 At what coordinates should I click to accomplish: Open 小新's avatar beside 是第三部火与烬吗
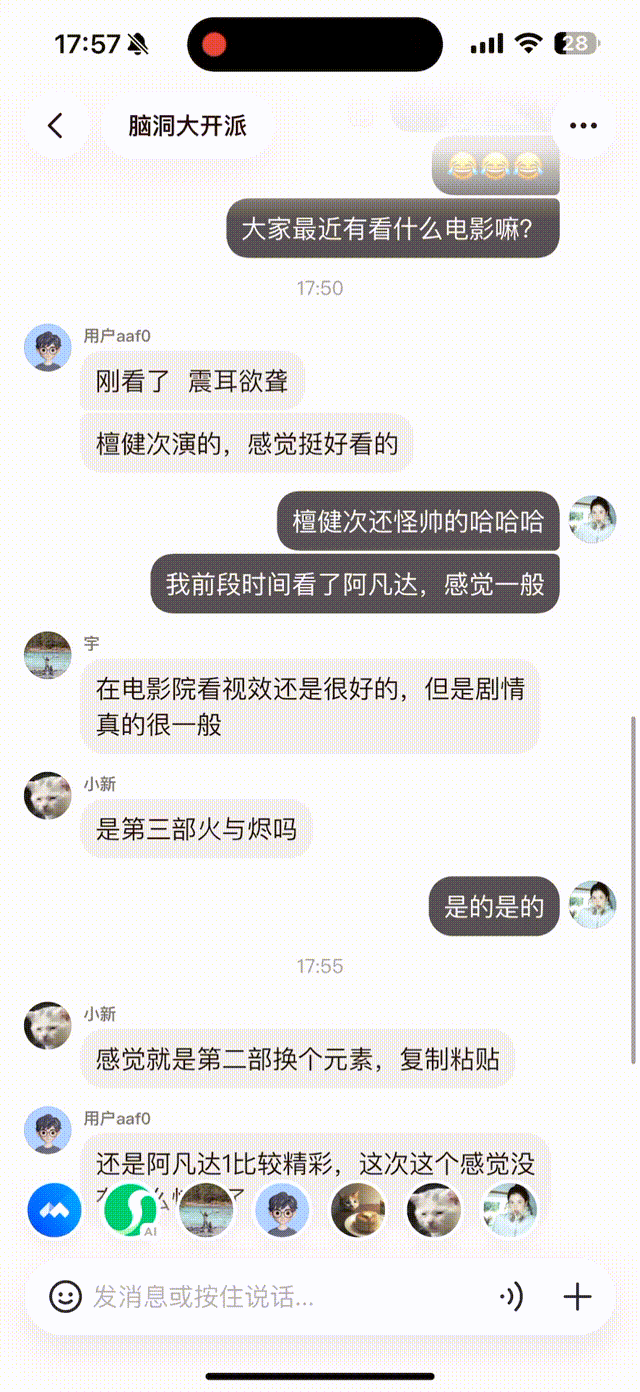47,796
